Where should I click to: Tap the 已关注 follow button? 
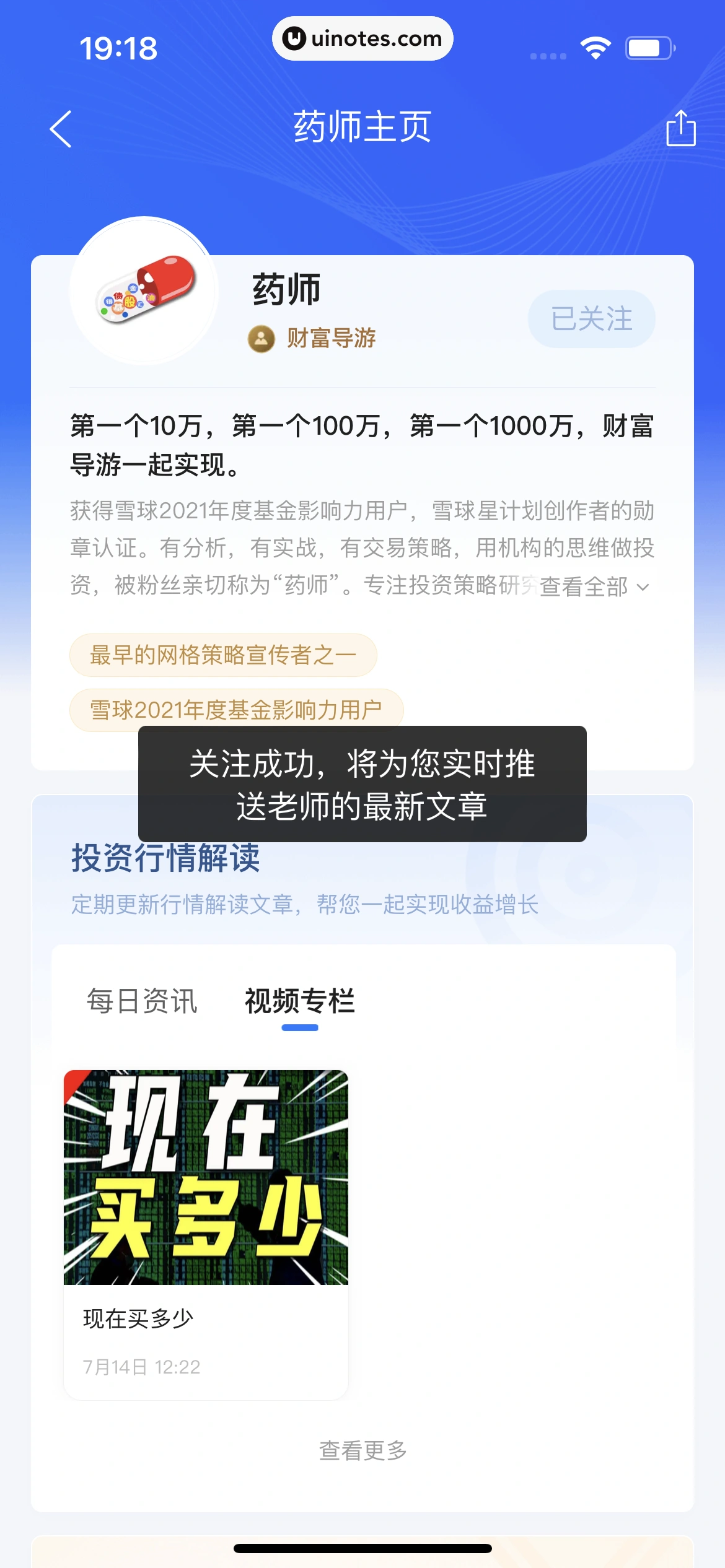coord(591,319)
